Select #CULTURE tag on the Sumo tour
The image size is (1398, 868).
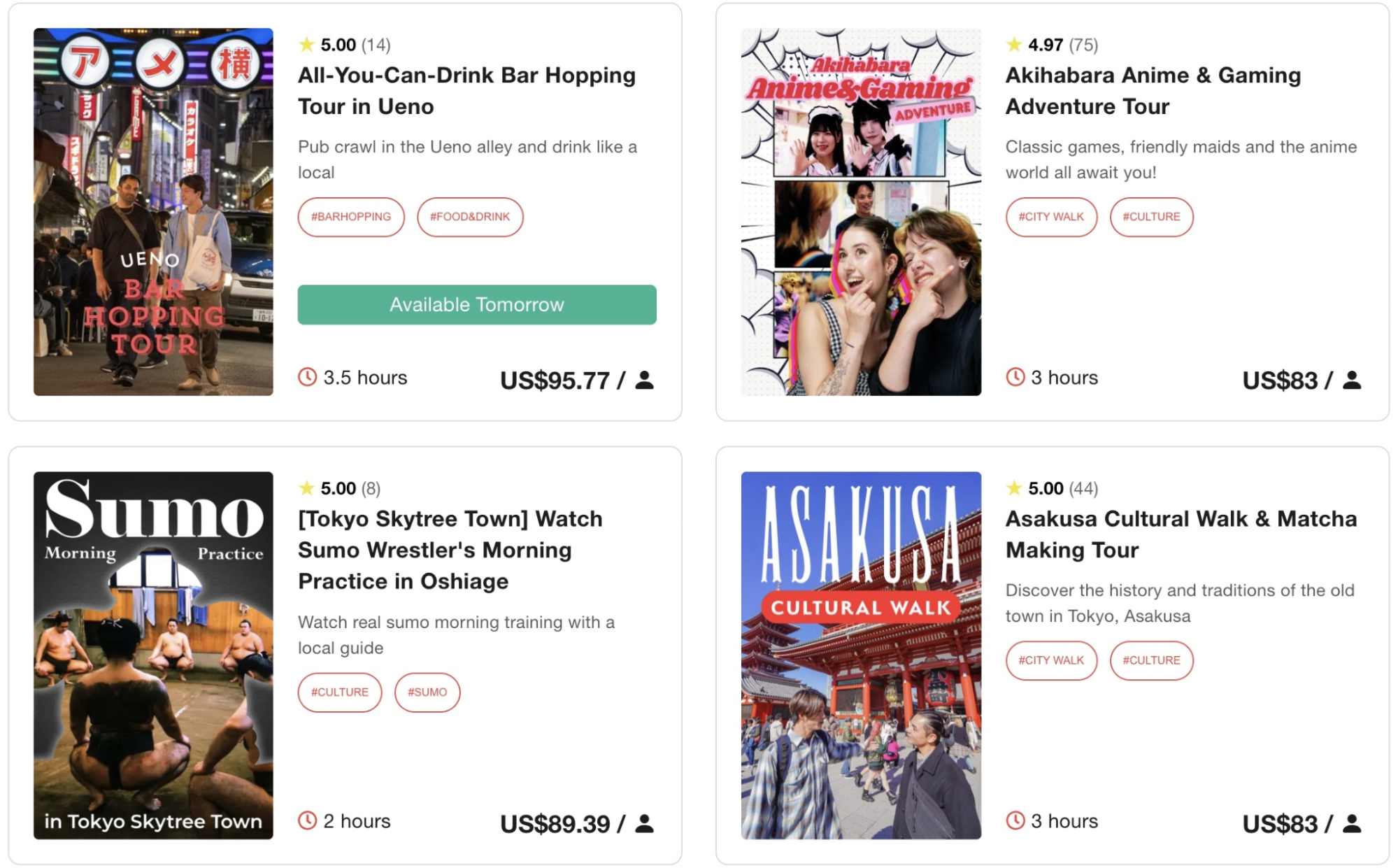click(x=339, y=692)
